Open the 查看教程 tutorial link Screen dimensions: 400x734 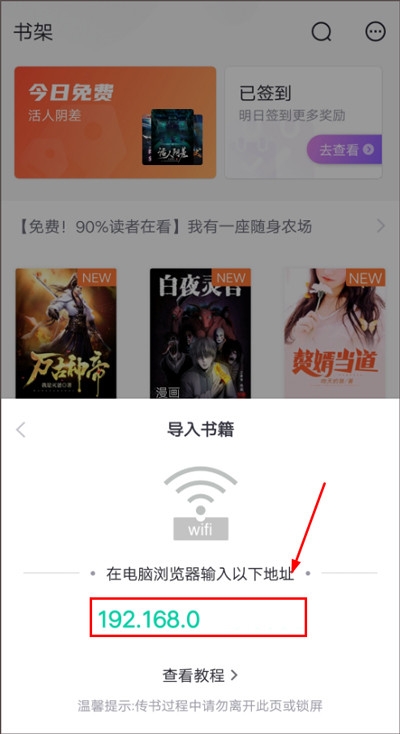(x=200, y=675)
